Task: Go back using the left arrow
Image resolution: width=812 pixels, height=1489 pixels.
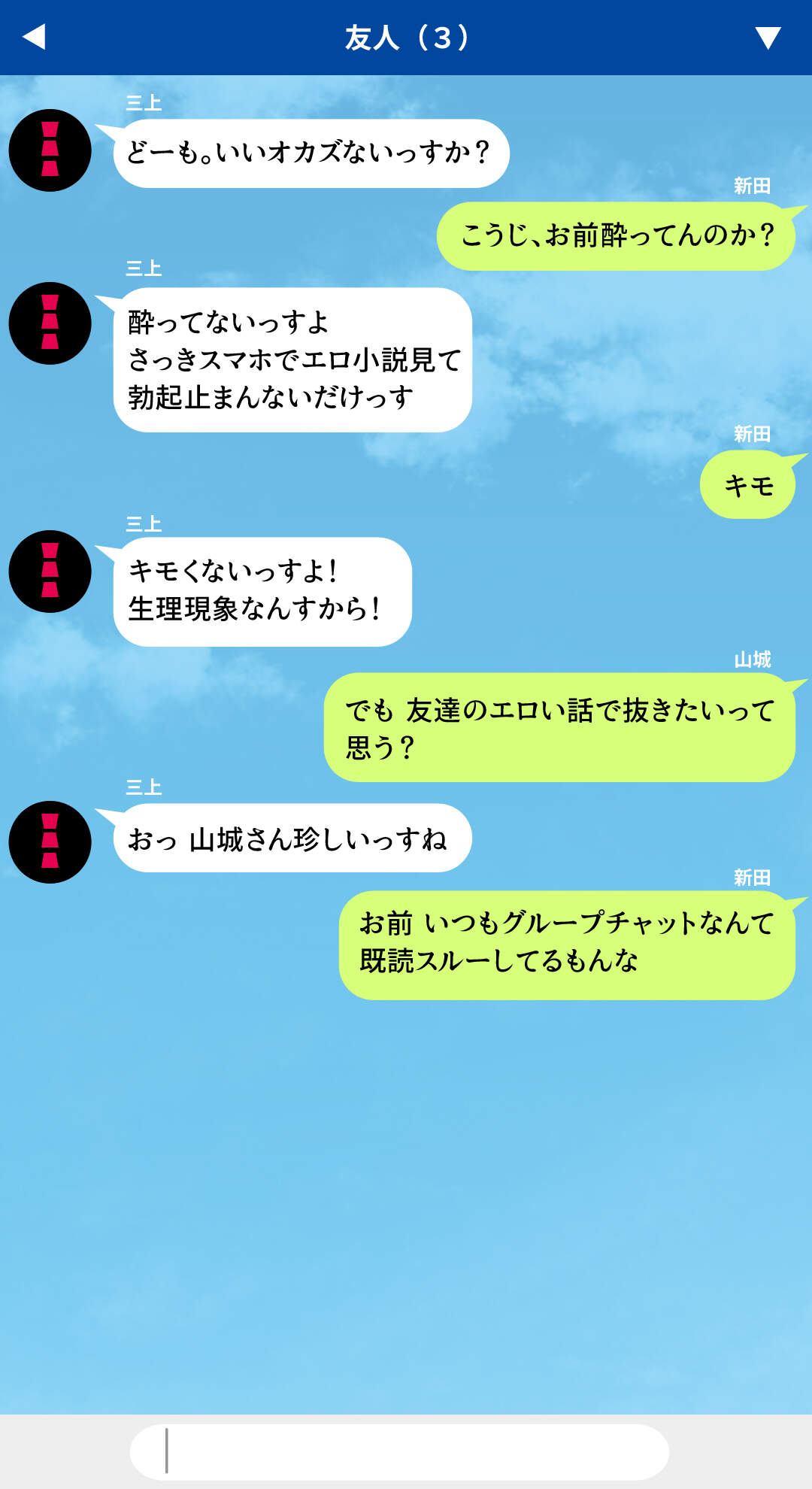Action: pyautogui.click(x=35, y=37)
